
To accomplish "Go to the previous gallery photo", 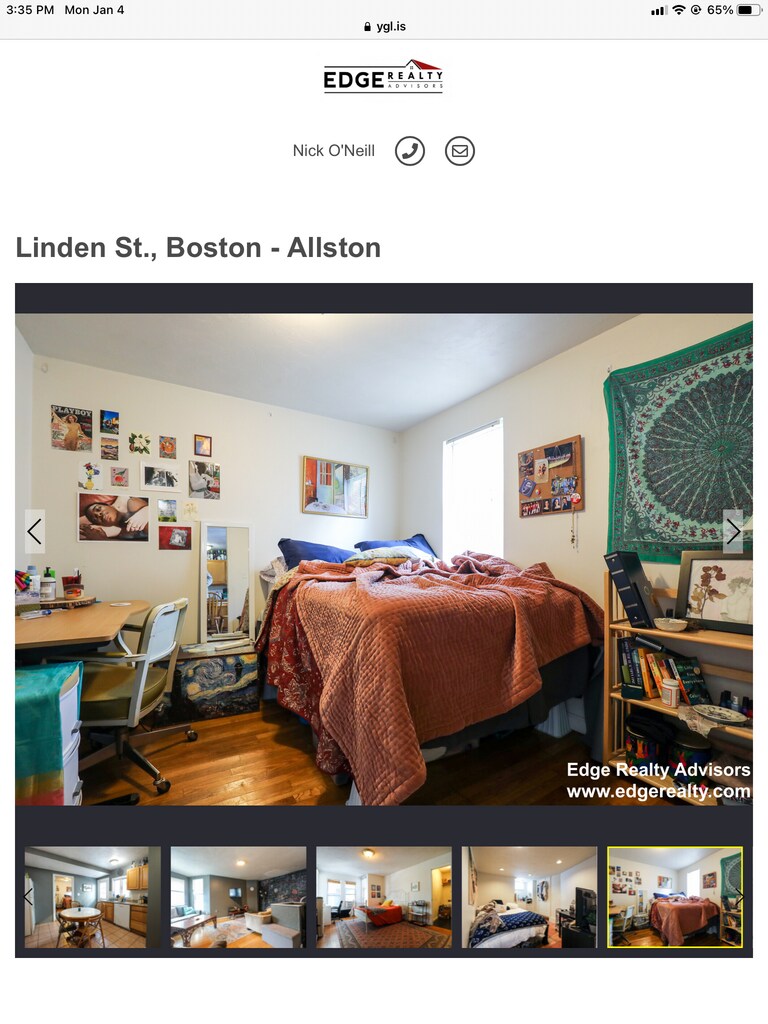I will click(35, 532).
